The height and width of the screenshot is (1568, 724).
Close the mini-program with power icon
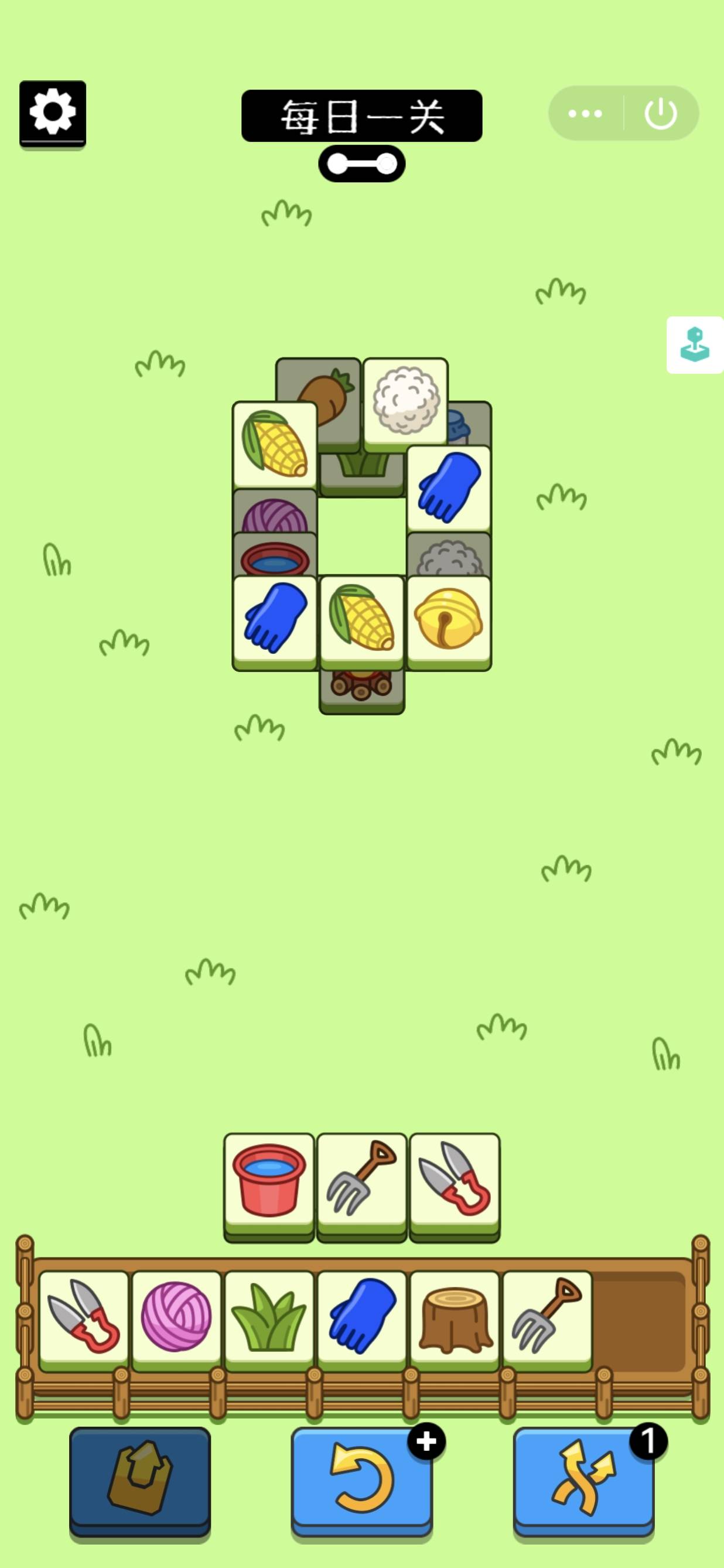[660, 114]
